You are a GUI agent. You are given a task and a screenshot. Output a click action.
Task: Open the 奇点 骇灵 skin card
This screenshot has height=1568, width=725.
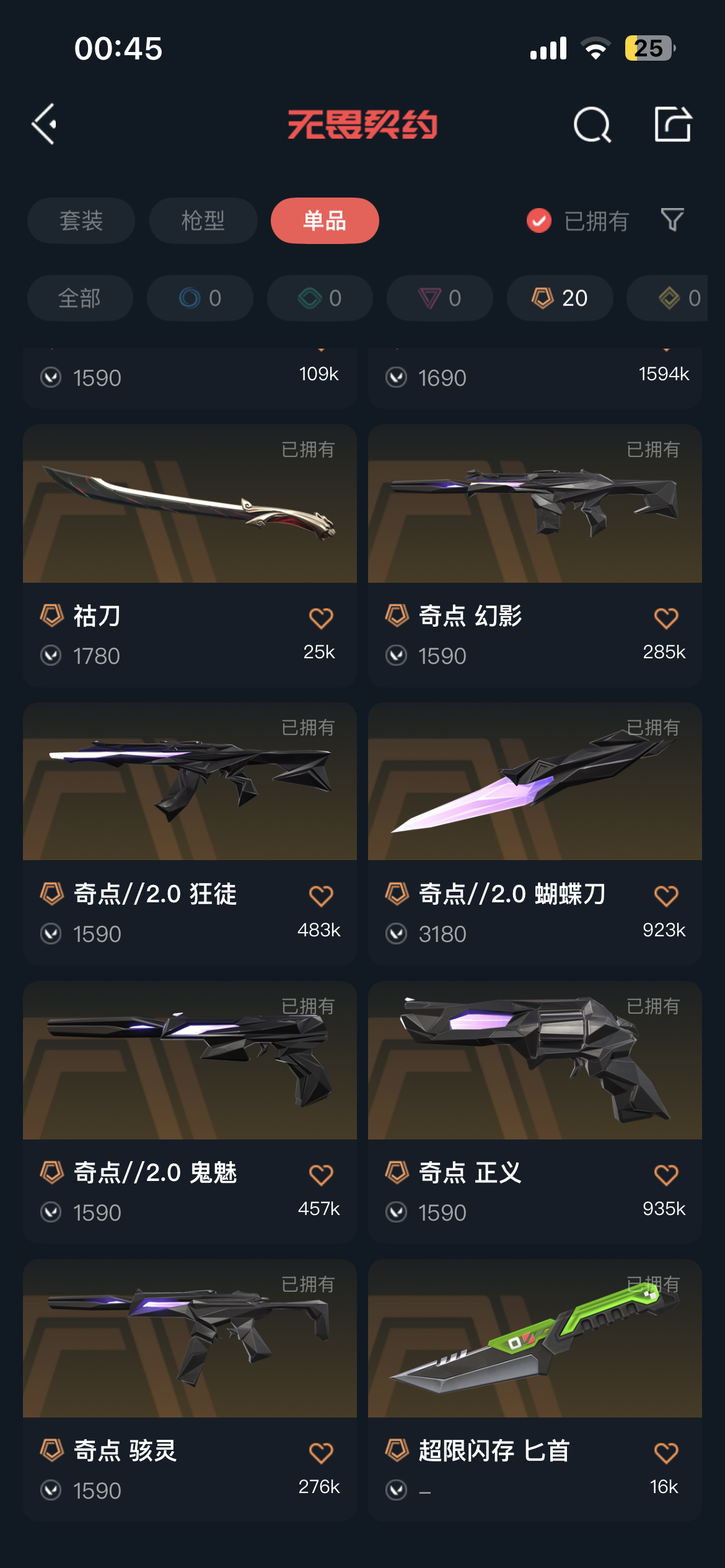[190, 1390]
